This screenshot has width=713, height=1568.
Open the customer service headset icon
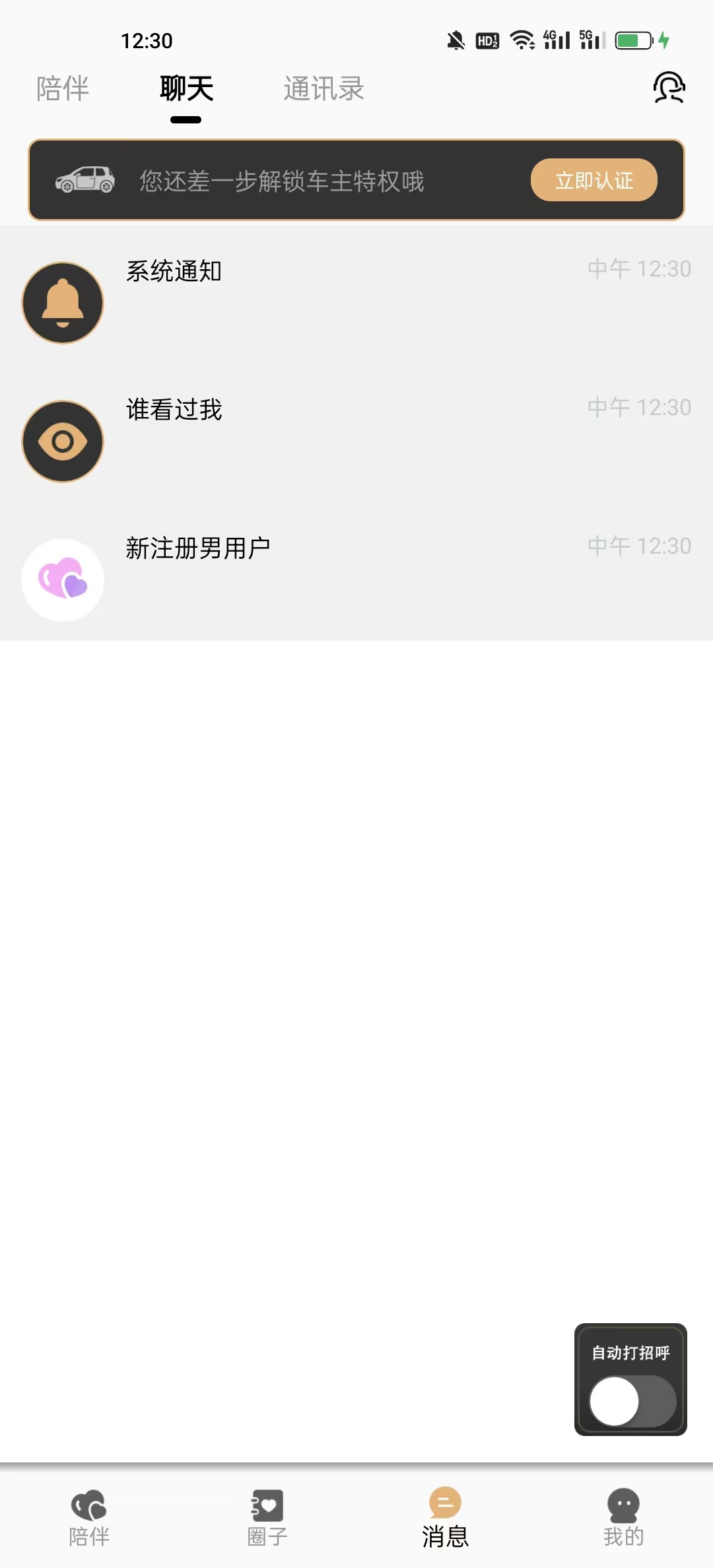(x=669, y=88)
